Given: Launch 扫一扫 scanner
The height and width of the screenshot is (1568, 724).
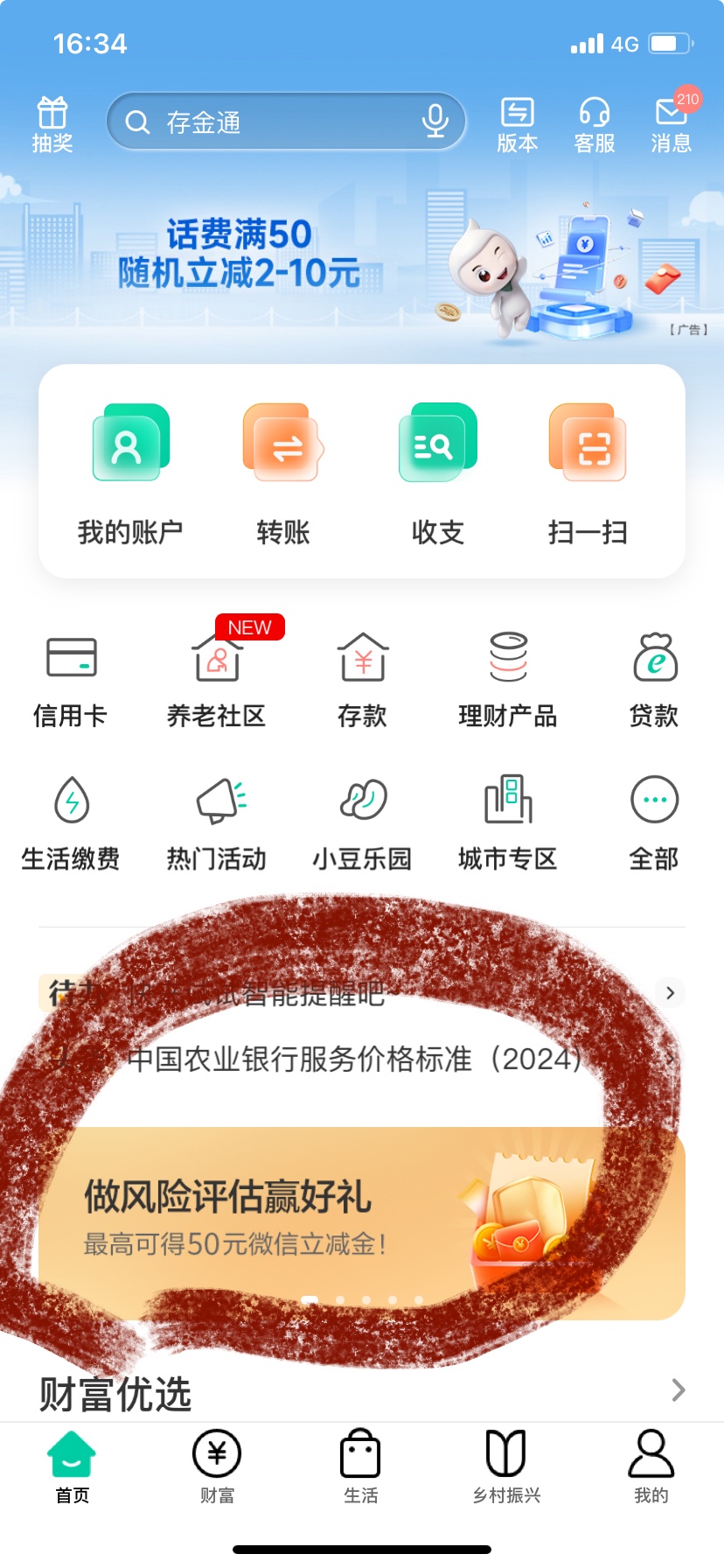Looking at the screenshot, I should (x=588, y=472).
